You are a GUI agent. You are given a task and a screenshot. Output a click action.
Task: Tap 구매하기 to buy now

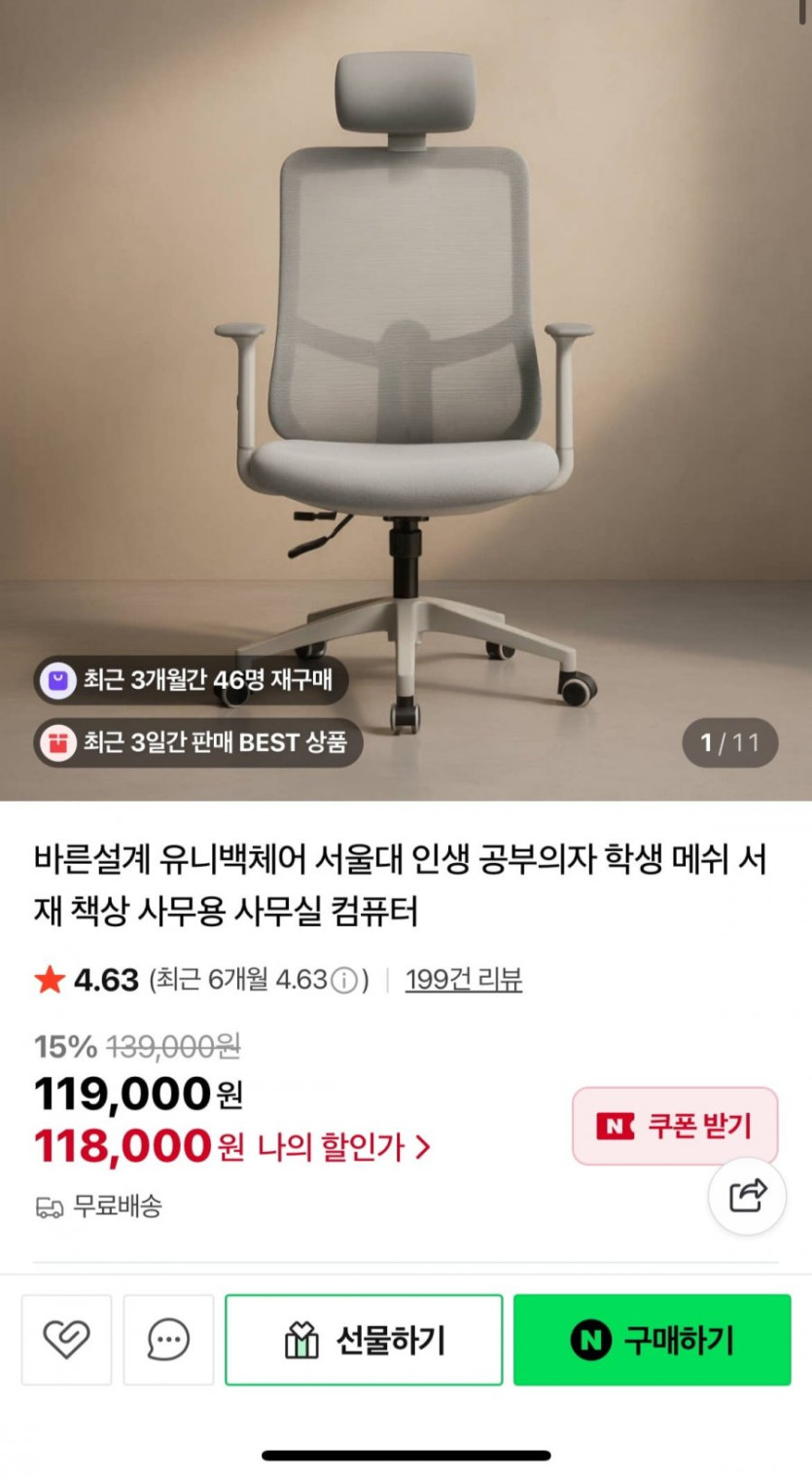tap(652, 1340)
